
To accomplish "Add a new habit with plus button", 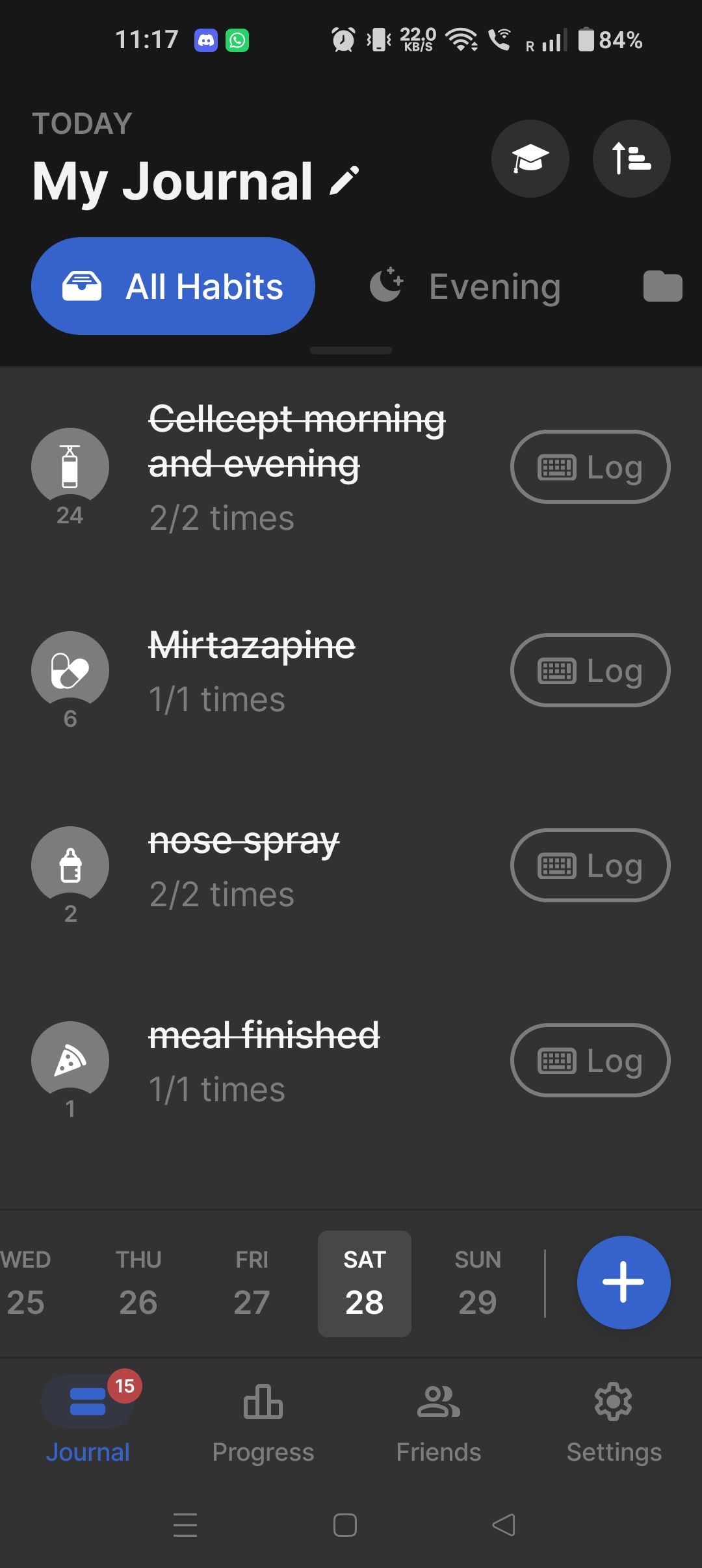I will pos(623,1282).
